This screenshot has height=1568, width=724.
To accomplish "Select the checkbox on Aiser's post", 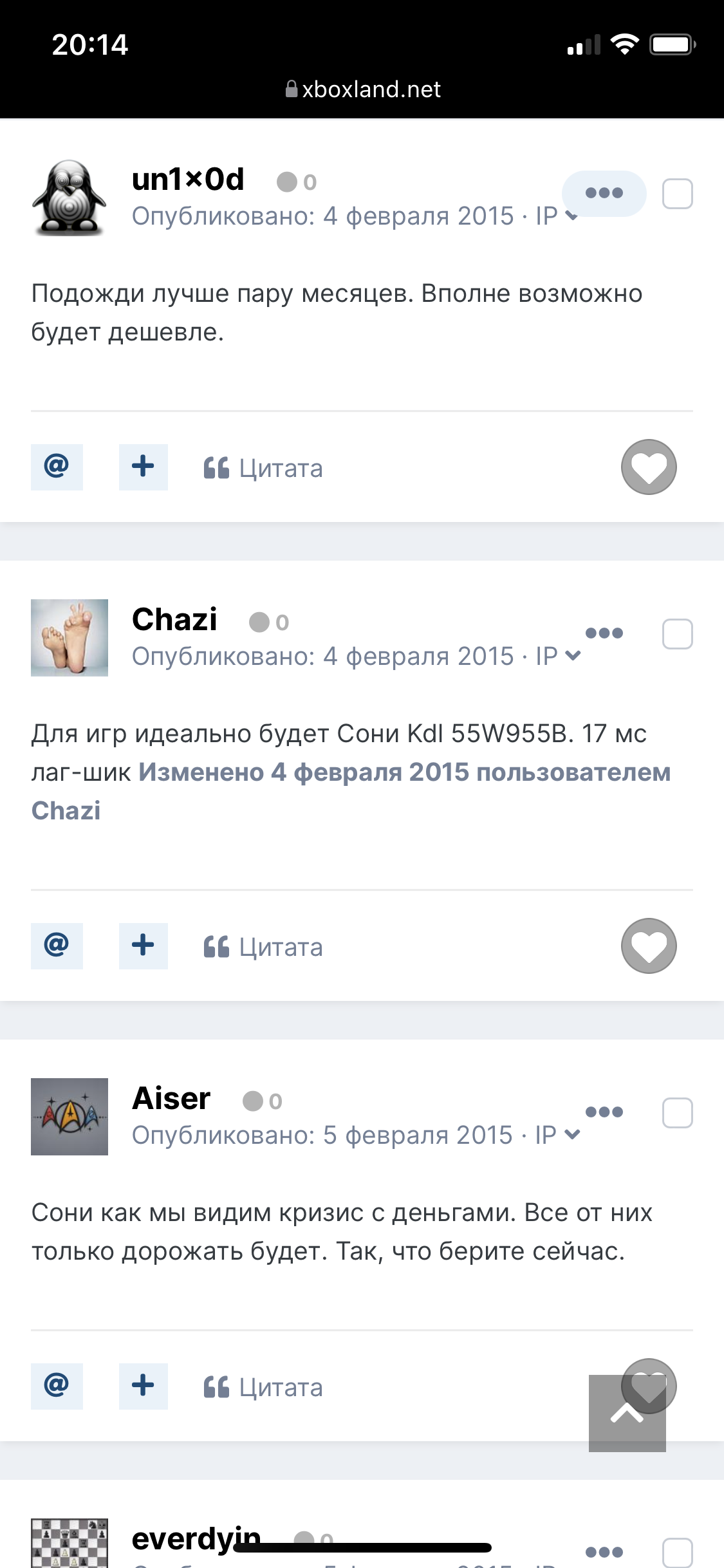I will pyautogui.click(x=677, y=1113).
